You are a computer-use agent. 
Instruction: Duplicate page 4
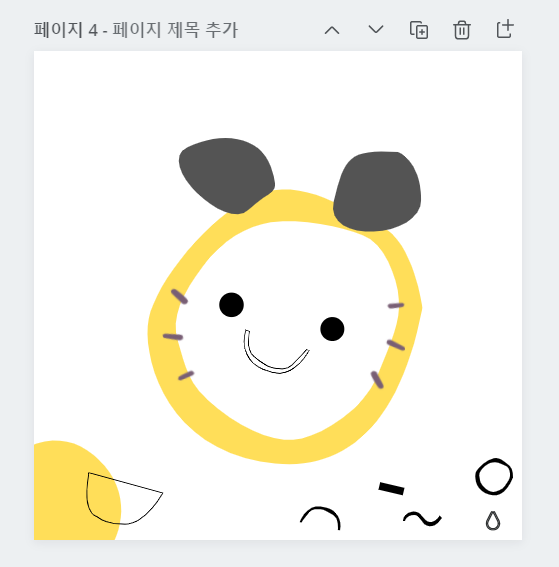click(419, 30)
